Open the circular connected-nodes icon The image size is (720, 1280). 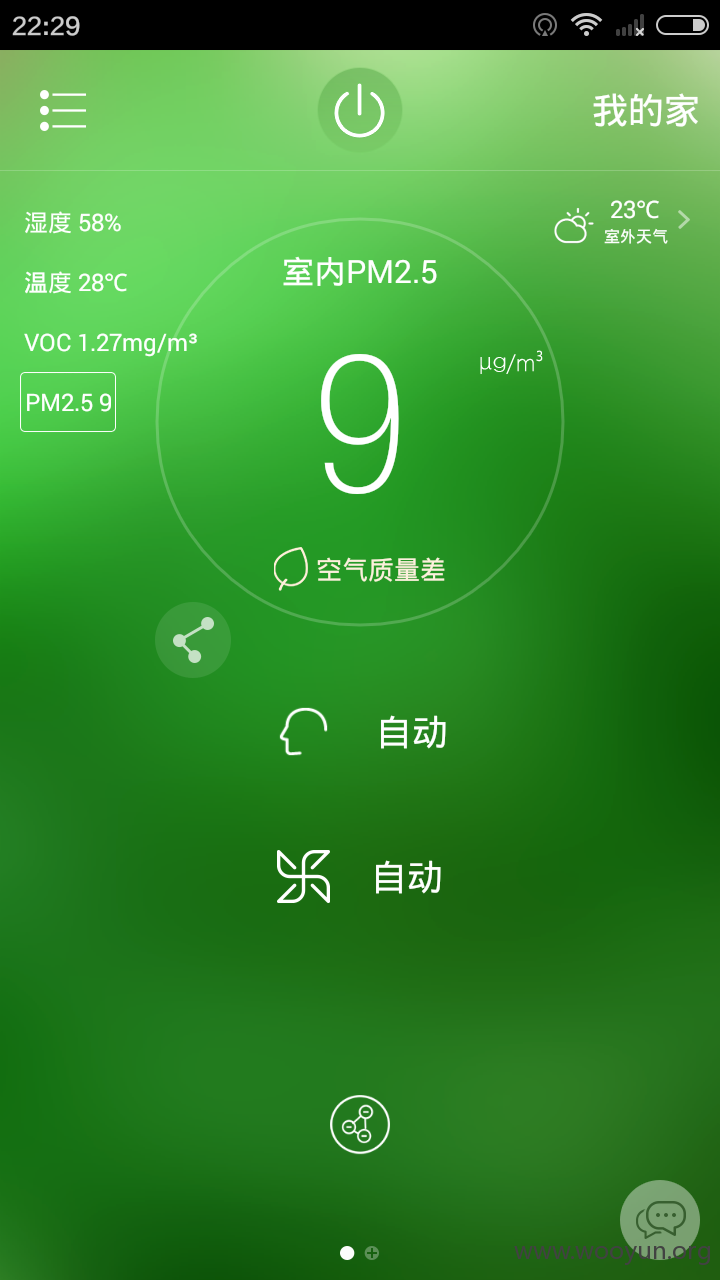360,1124
